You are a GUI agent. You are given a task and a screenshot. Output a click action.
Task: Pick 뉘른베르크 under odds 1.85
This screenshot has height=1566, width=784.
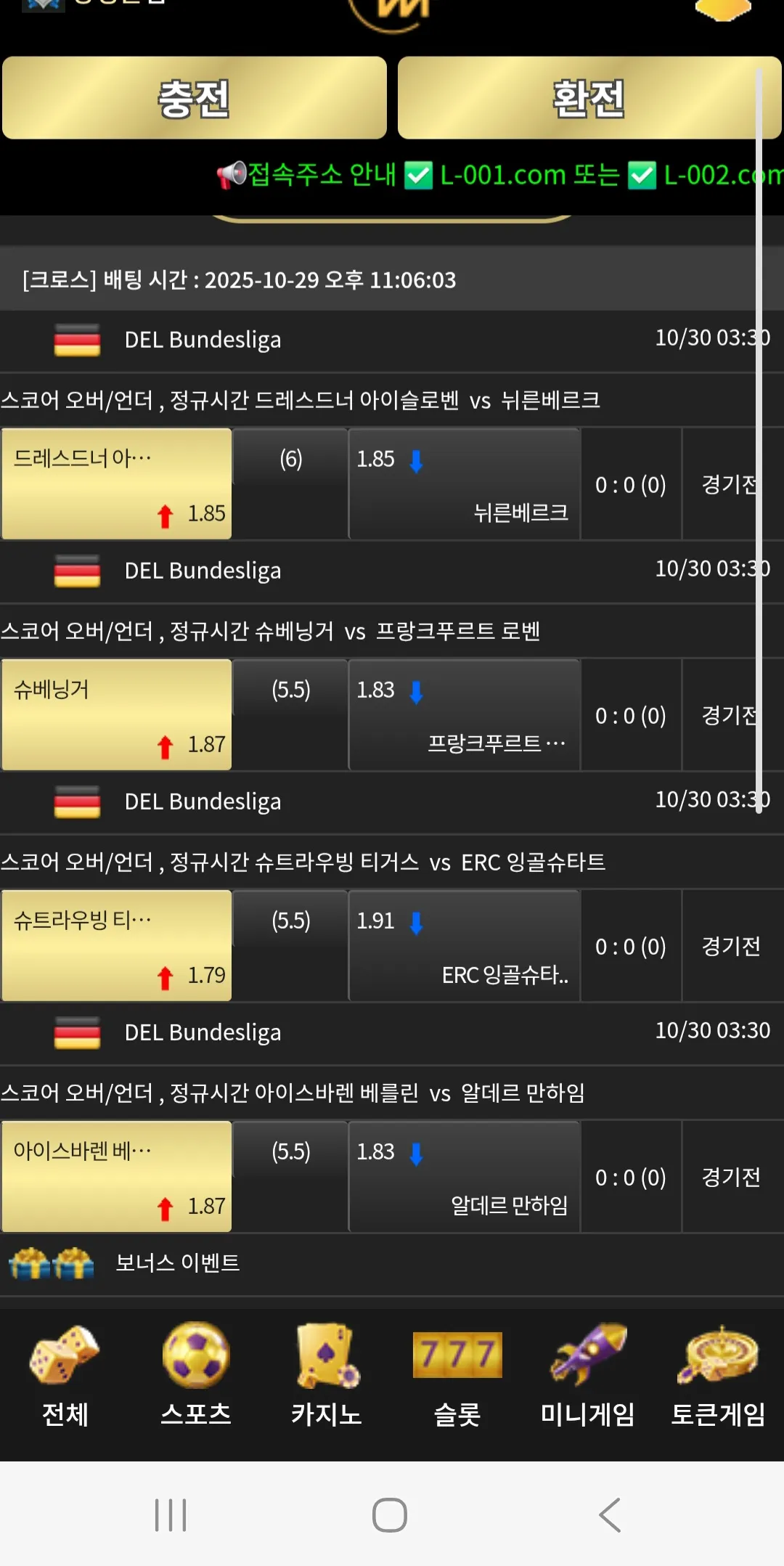pyautogui.click(x=465, y=484)
